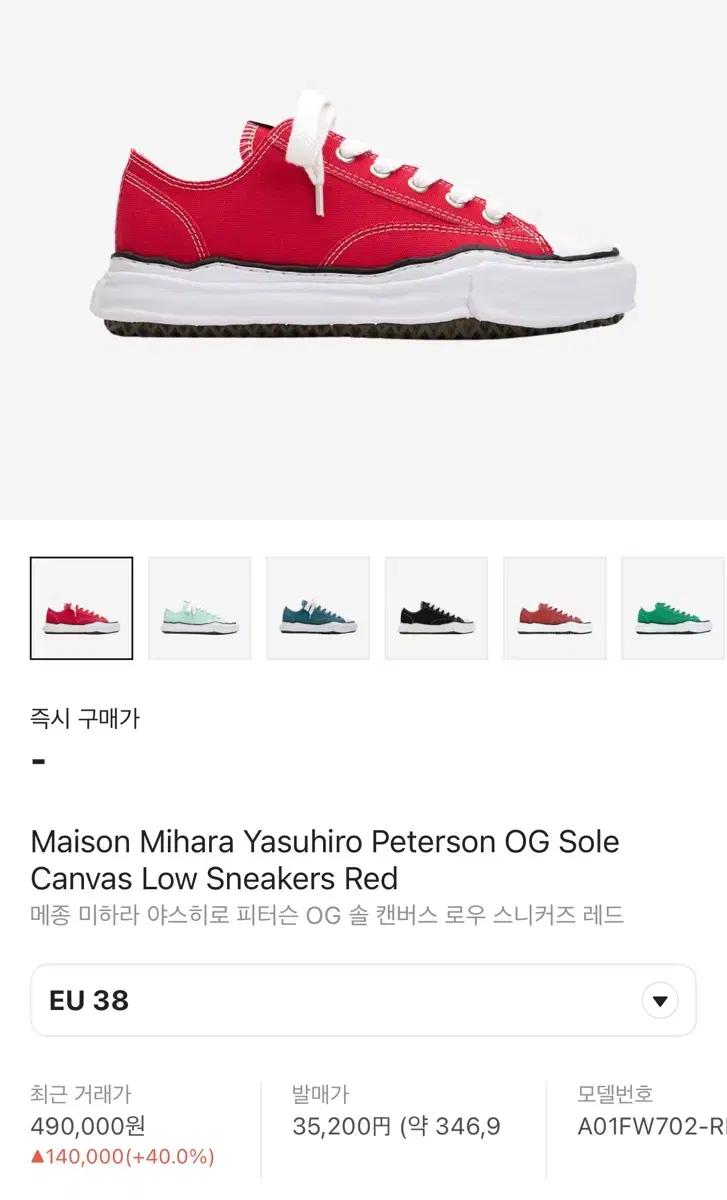Open the black sneaker color variant

coord(436,608)
